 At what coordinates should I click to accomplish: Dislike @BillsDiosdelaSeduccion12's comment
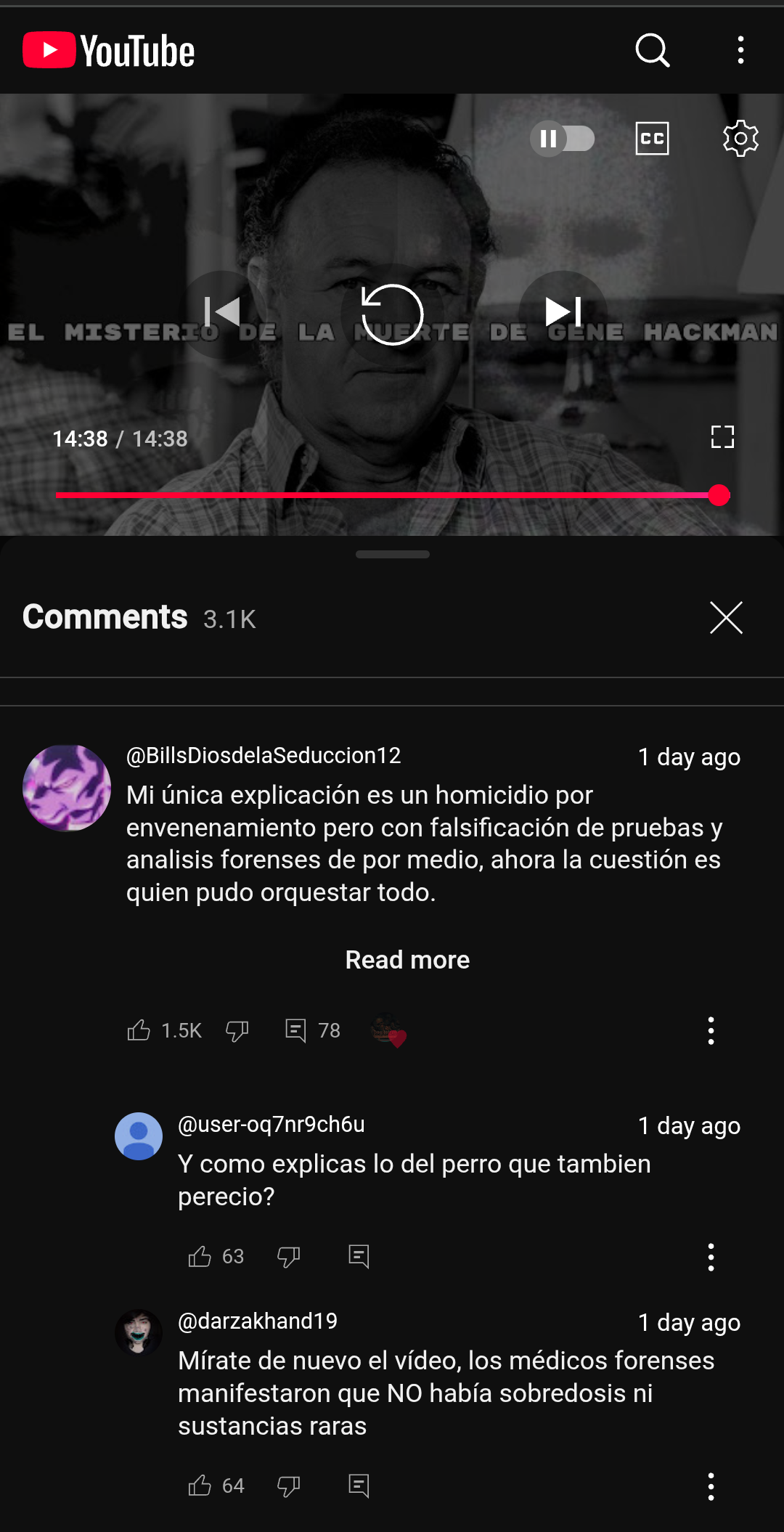(237, 1030)
